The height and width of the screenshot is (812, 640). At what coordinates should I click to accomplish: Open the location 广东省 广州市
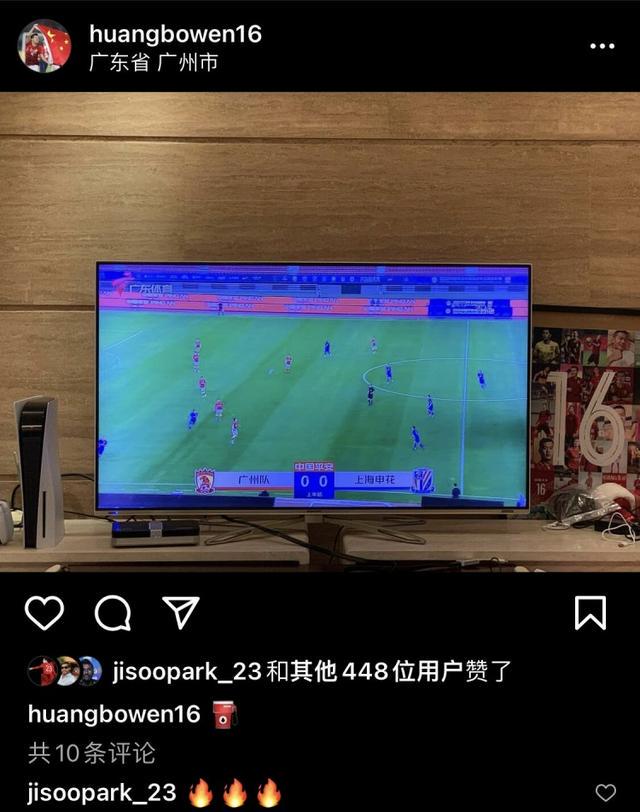(x=152, y=62)
